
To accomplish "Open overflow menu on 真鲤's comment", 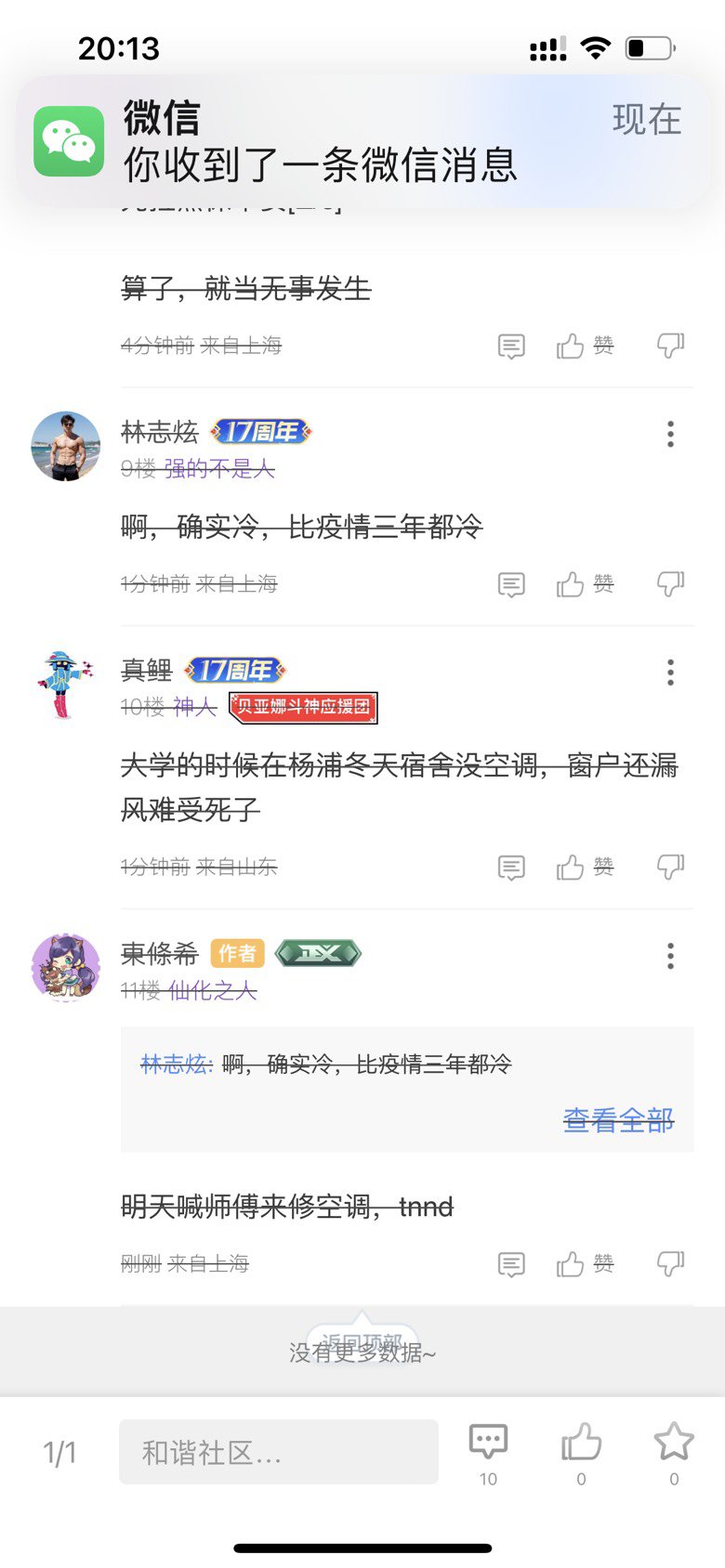I will coord(670,673).
